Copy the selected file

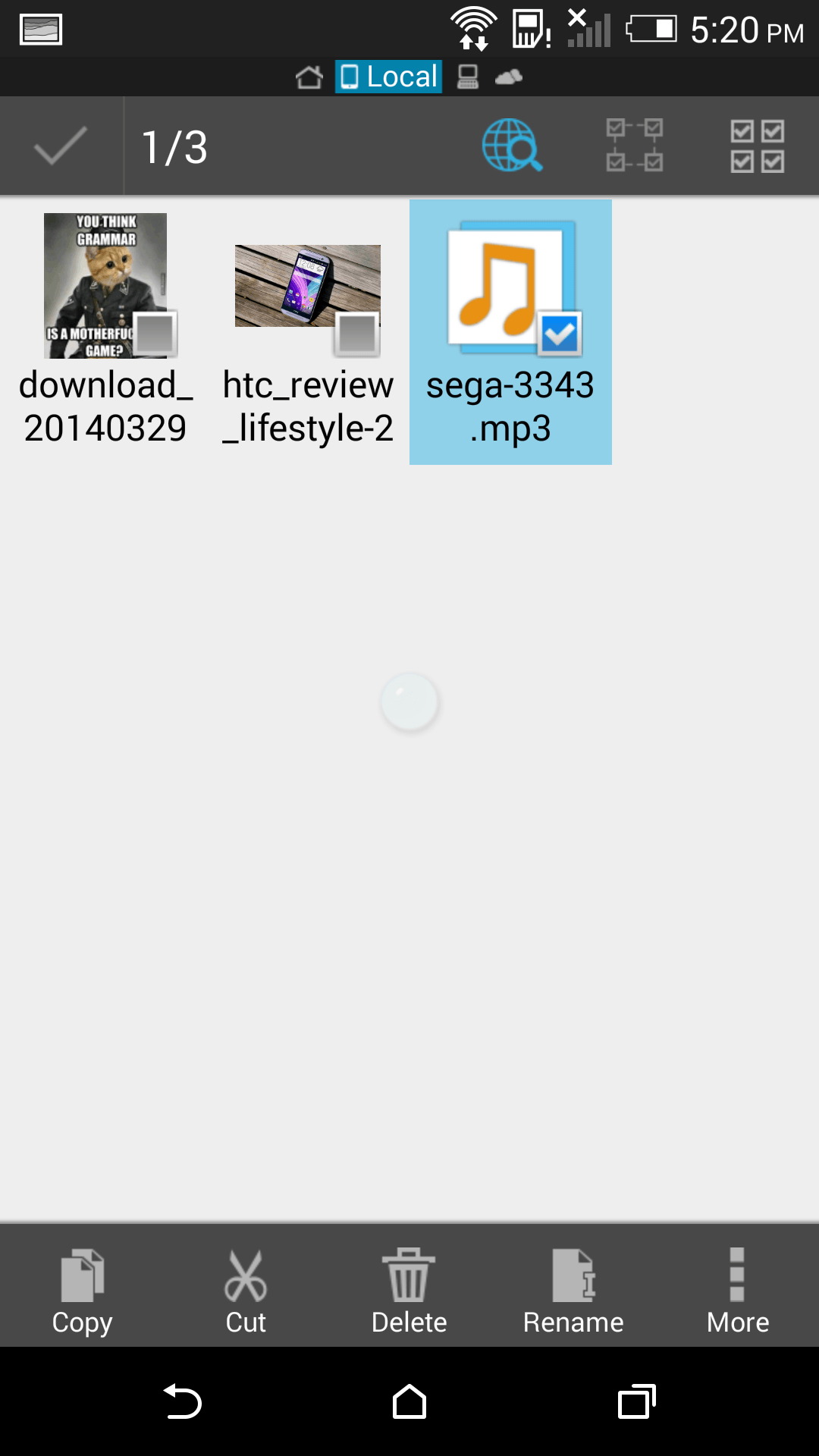tap(82, 1291)
